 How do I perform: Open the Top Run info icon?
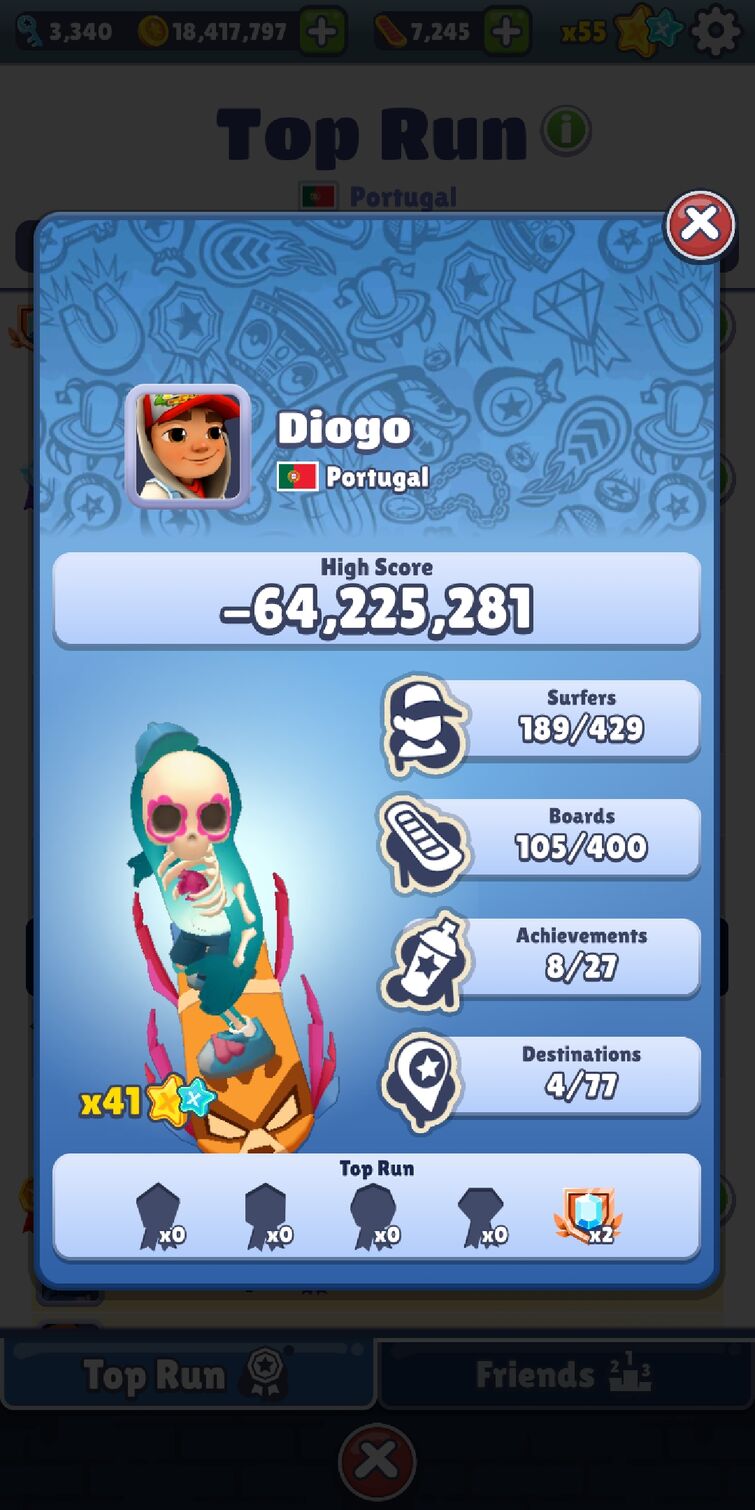tap(566, 130)
